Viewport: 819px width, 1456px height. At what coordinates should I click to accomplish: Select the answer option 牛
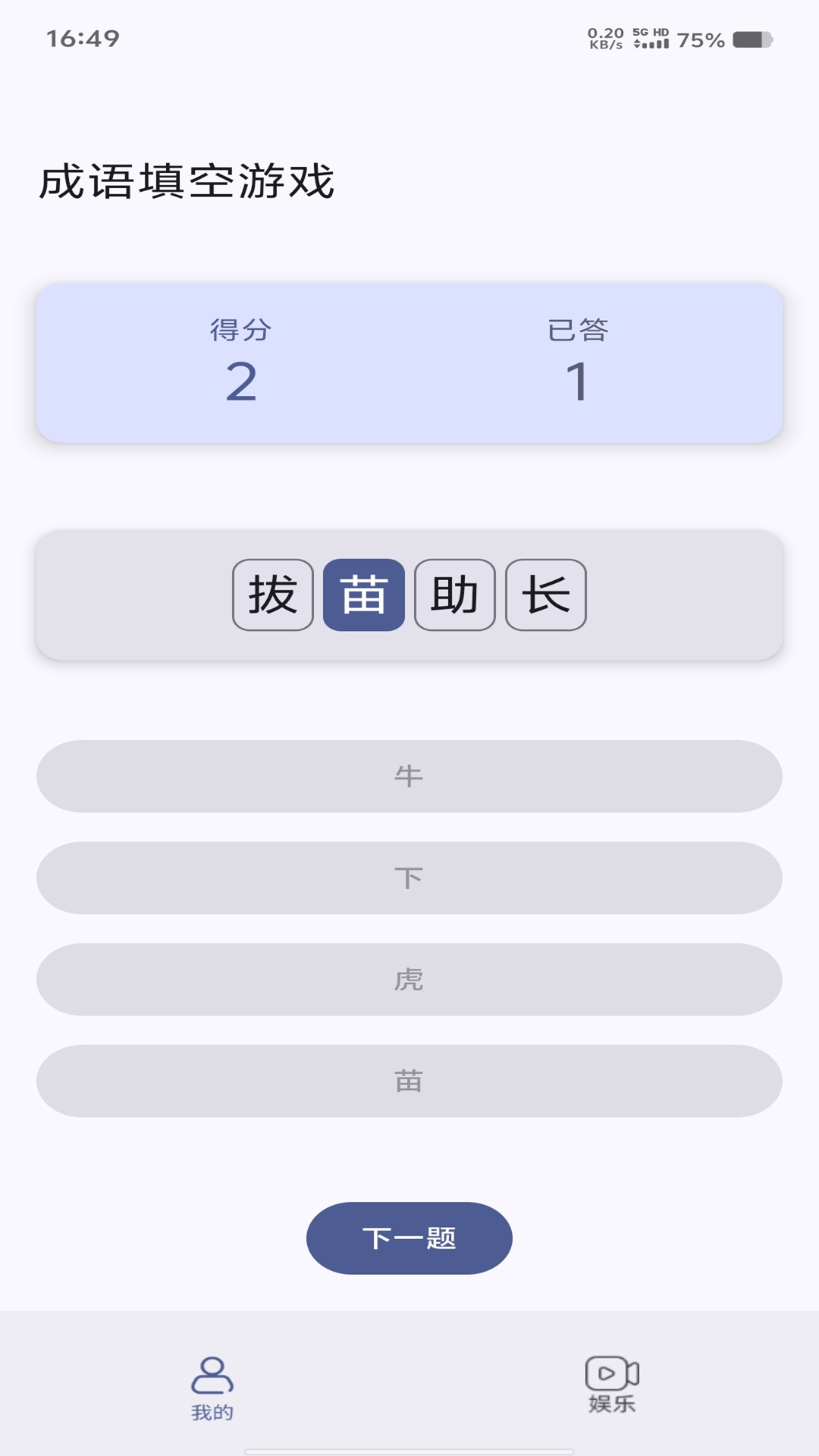click(409, 774)
